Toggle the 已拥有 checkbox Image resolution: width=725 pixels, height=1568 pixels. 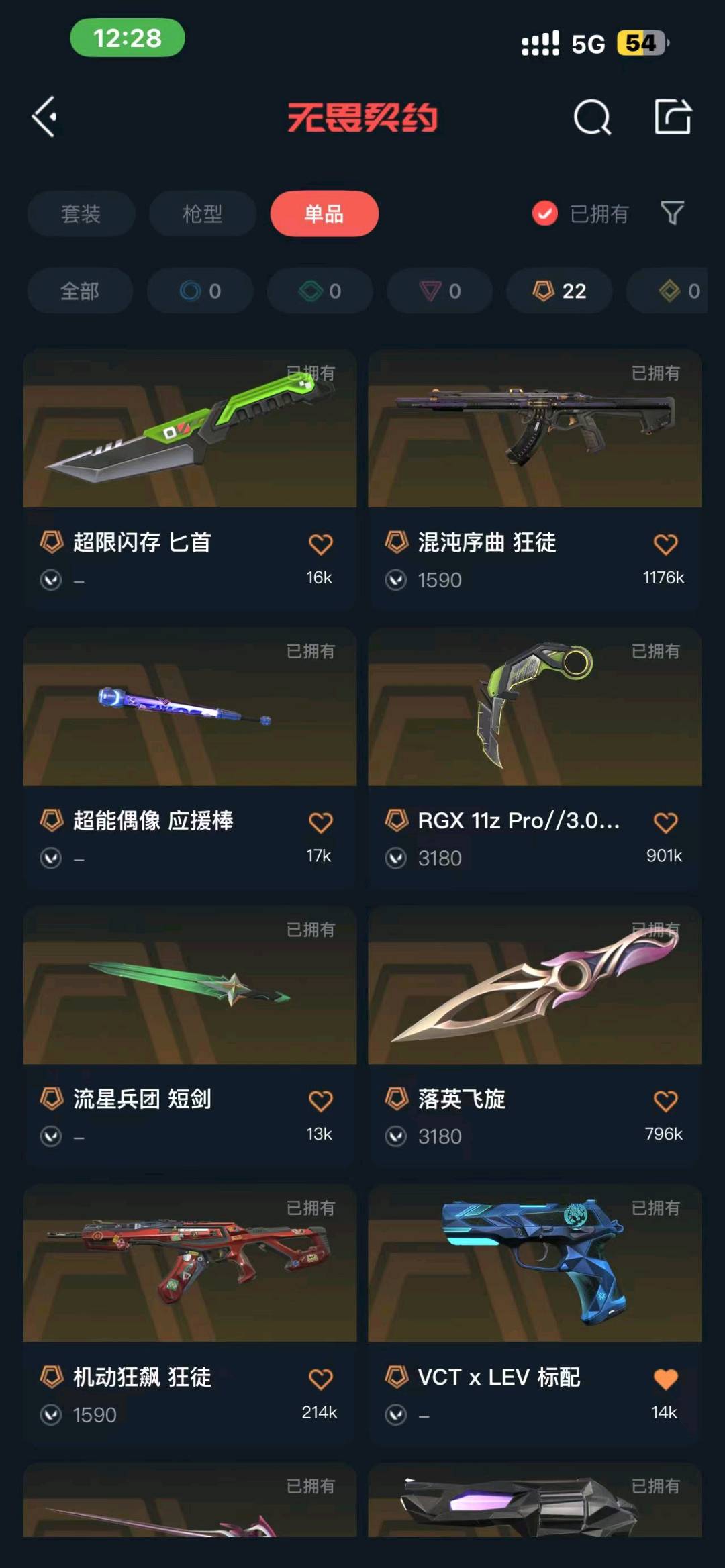coord(545,213)
